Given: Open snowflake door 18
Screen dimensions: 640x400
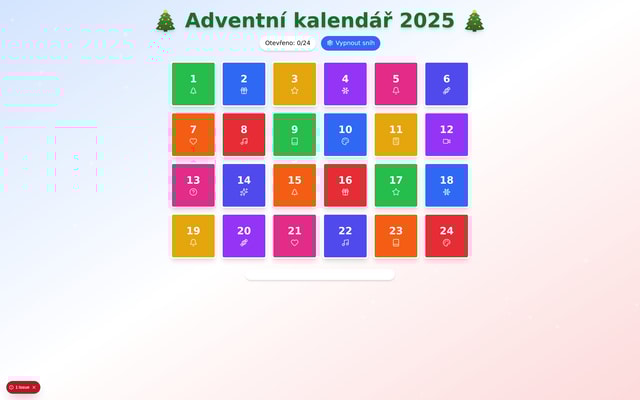Looking at the screenshot, I should [446, 185].
